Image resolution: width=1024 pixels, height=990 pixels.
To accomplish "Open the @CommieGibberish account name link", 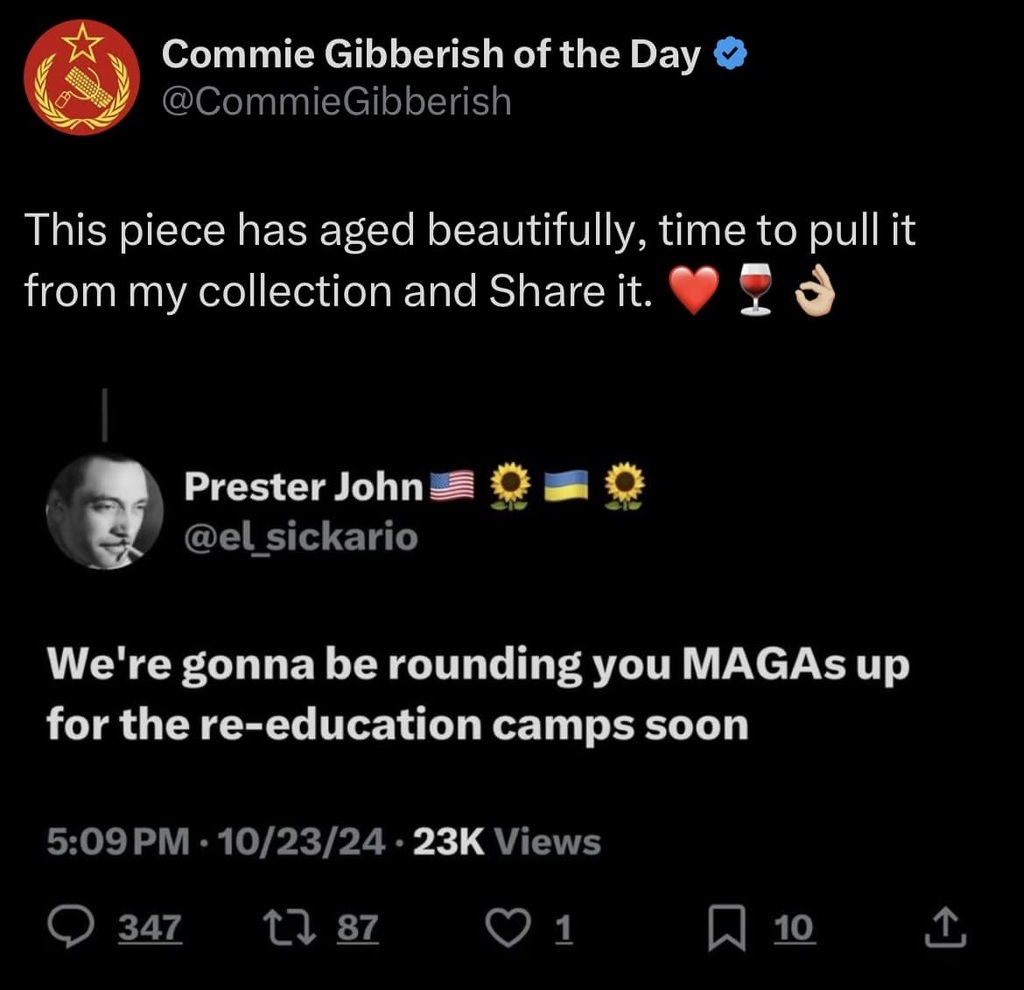I will click(336, 101).
